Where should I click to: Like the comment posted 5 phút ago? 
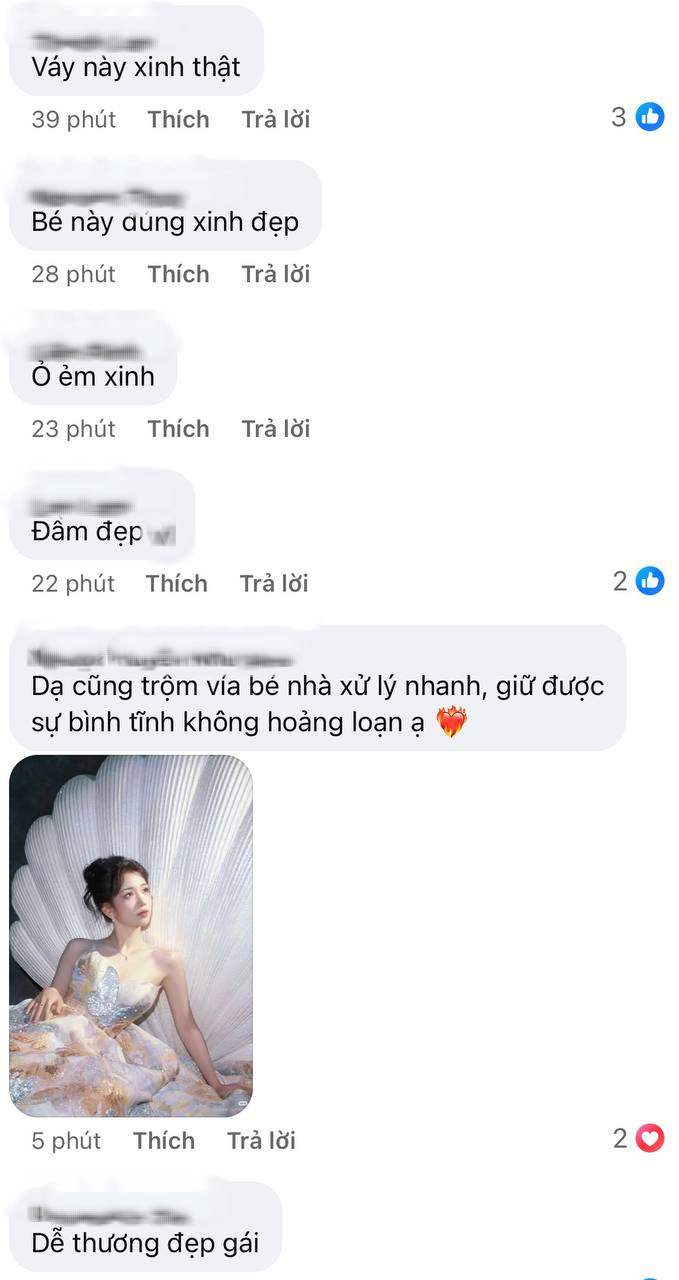[164, 1141]
